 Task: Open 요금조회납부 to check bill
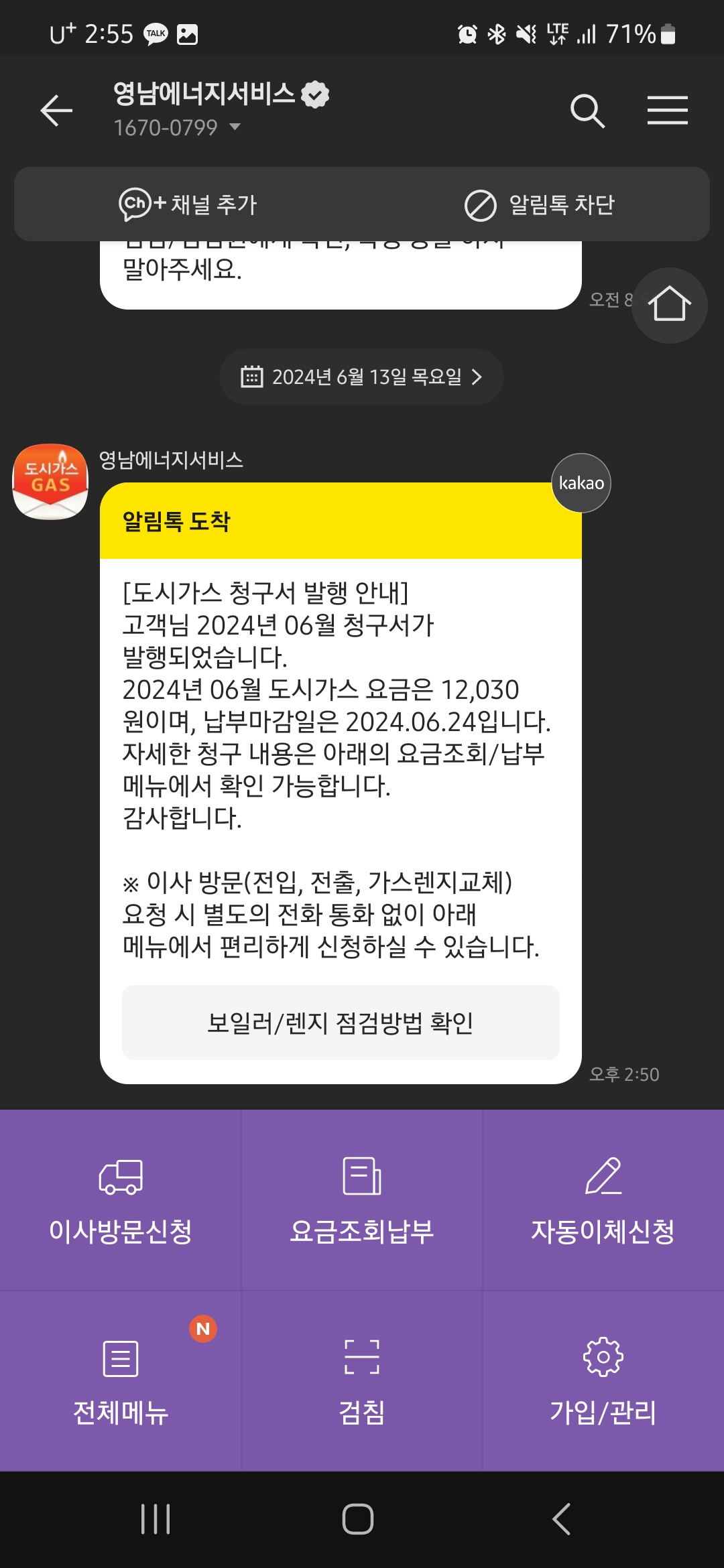(362, 1199)
